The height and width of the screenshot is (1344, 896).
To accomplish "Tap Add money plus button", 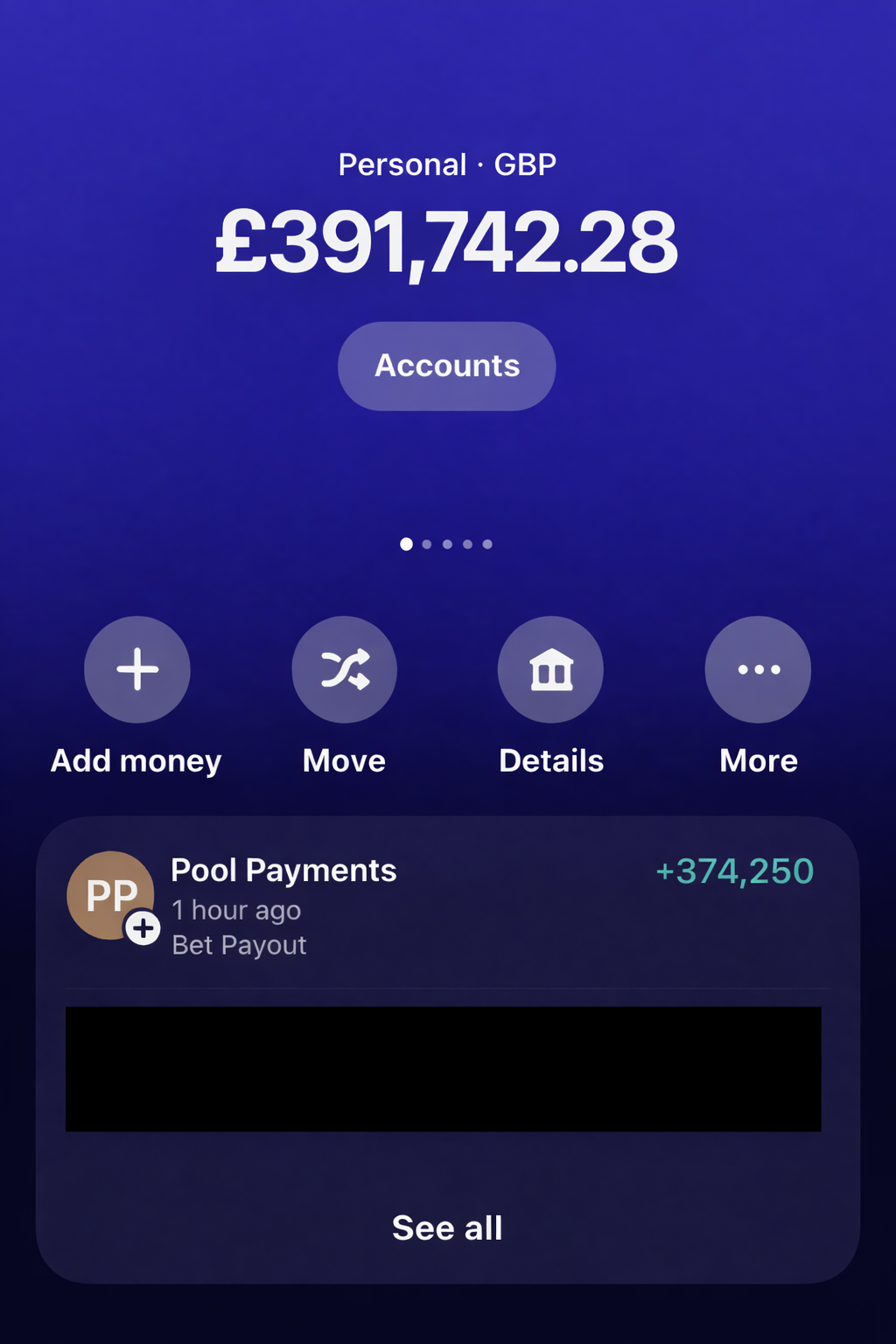I will [x=137, y=669].
